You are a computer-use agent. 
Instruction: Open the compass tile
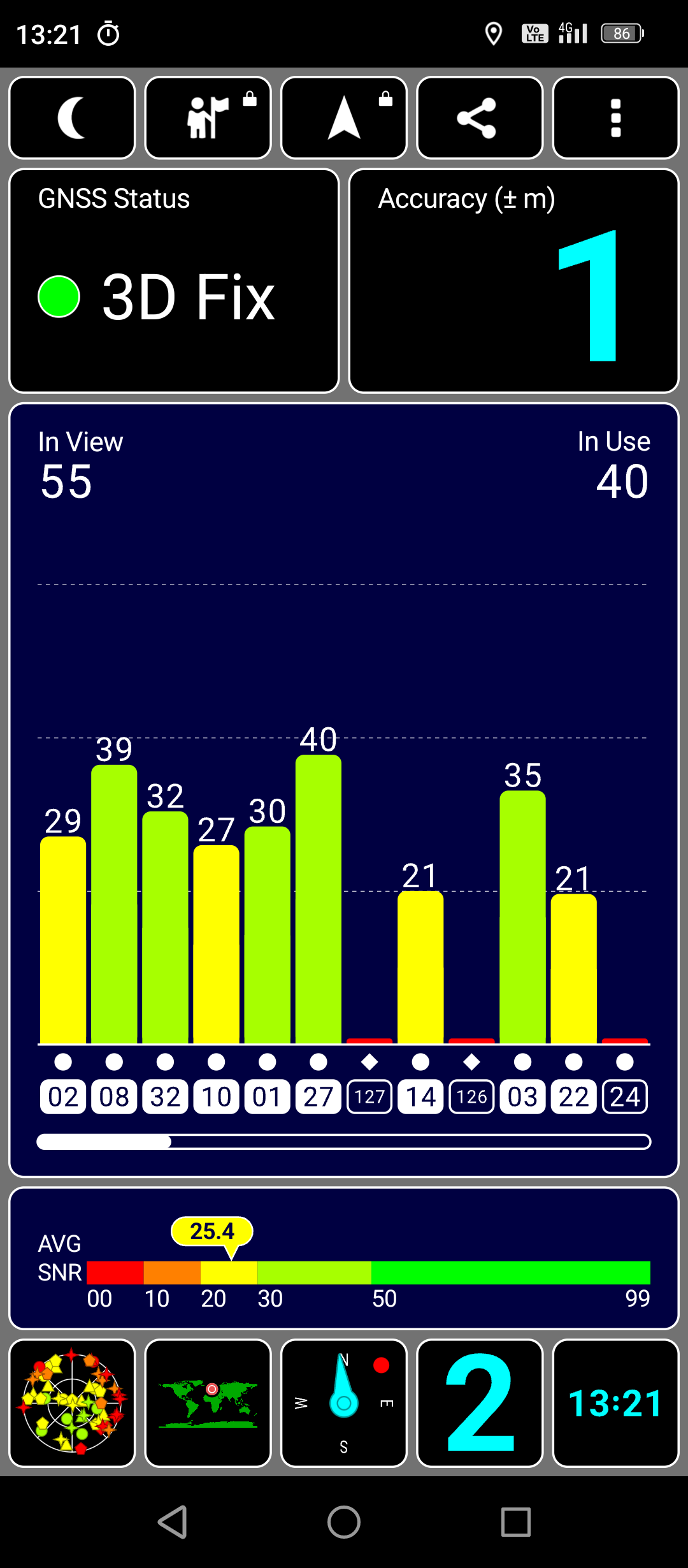344,1403
